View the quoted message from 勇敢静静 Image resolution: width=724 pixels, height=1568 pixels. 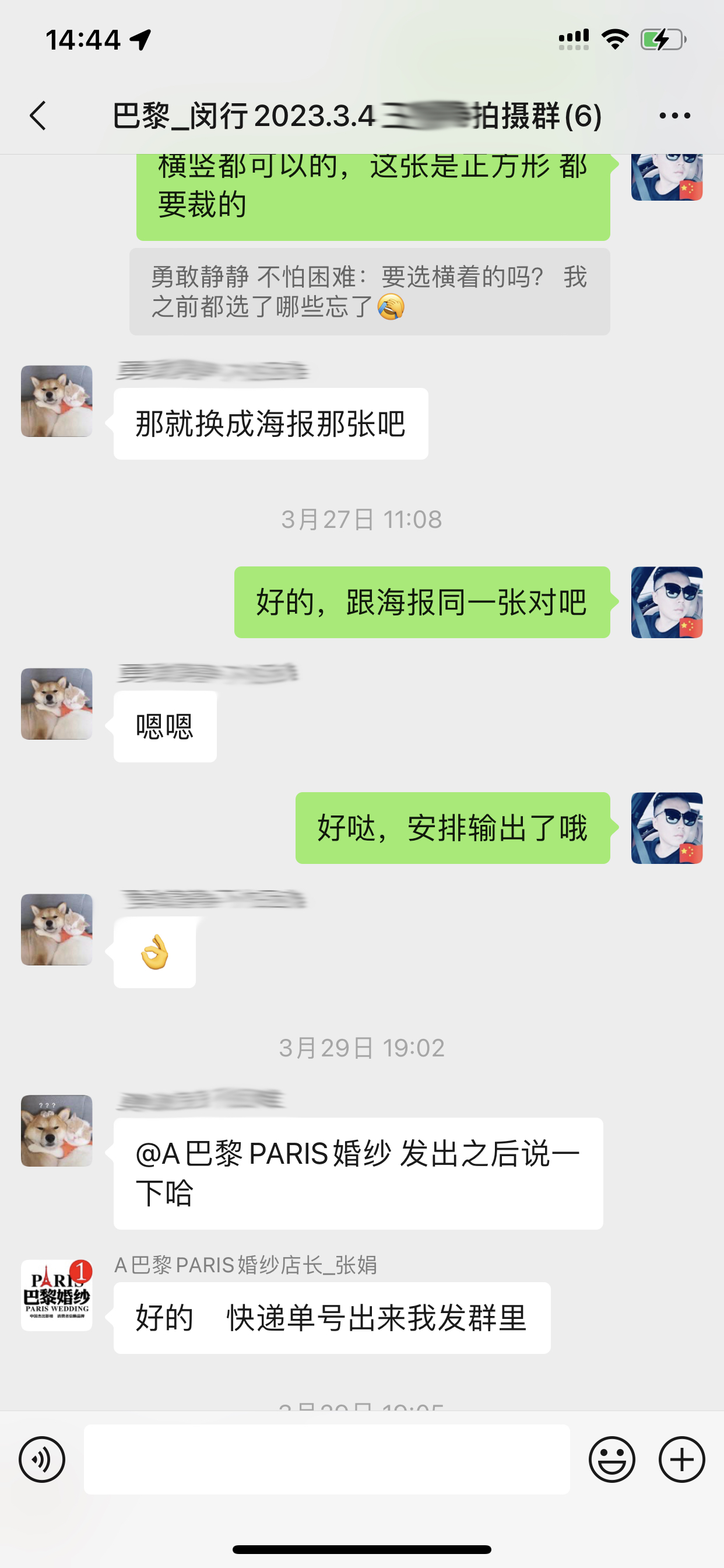point(370,292)
